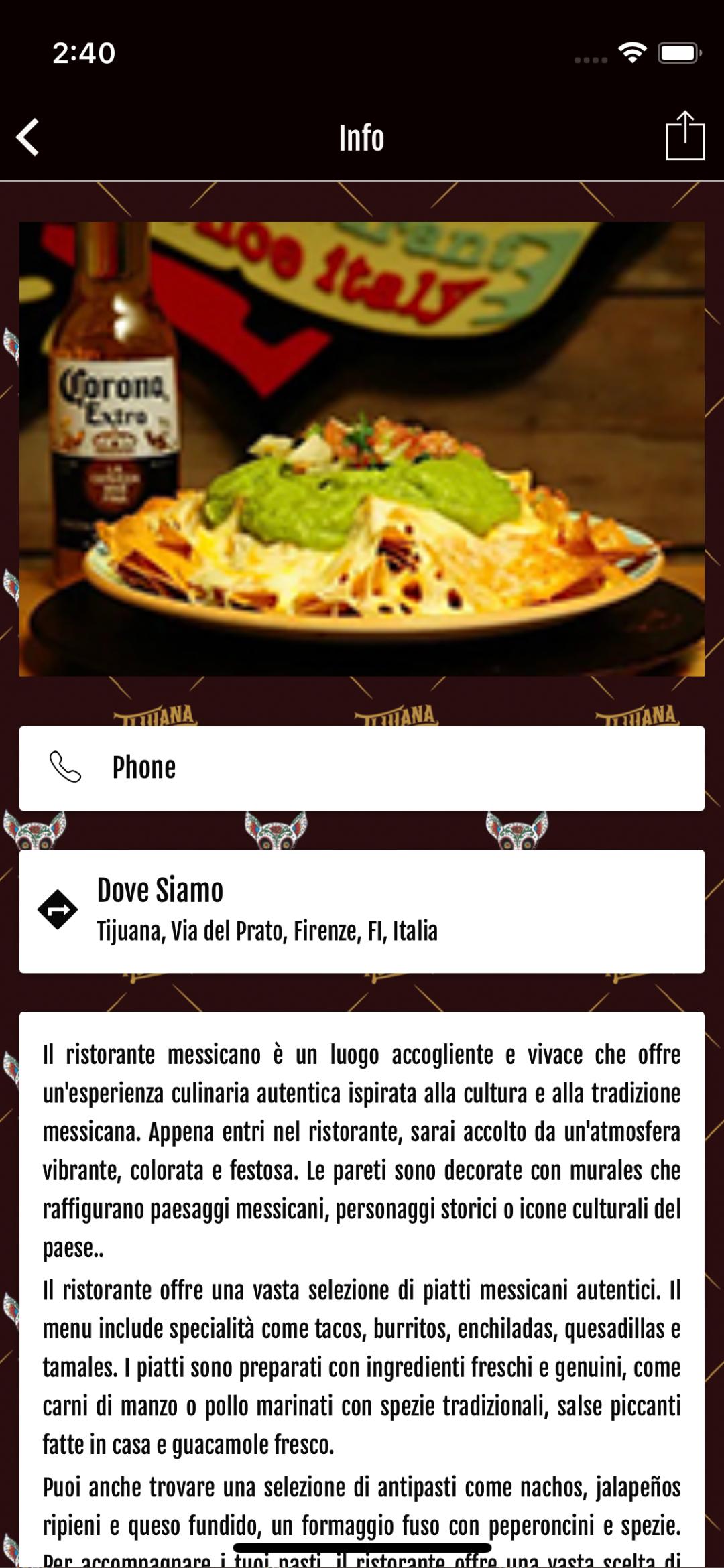Open the Dove Siamo directions row
The width and height of the screenshot is (724, 1568).
pyautogui.click(x=362, y=911)
